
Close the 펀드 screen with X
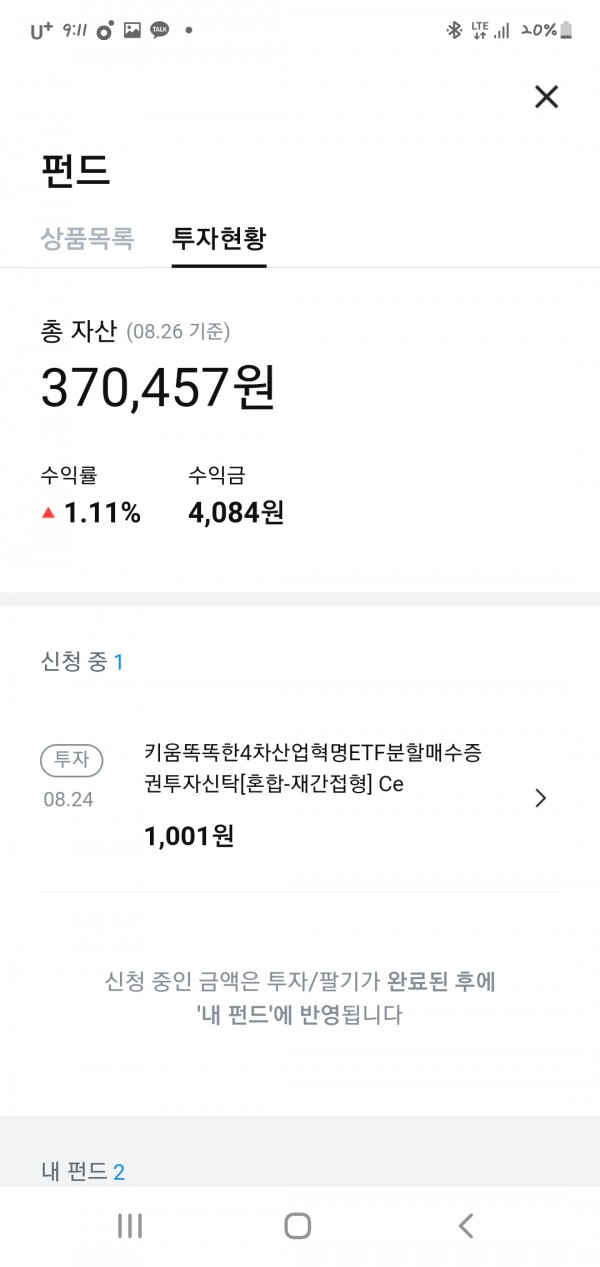pyautogui.click(x=546, y=97)
